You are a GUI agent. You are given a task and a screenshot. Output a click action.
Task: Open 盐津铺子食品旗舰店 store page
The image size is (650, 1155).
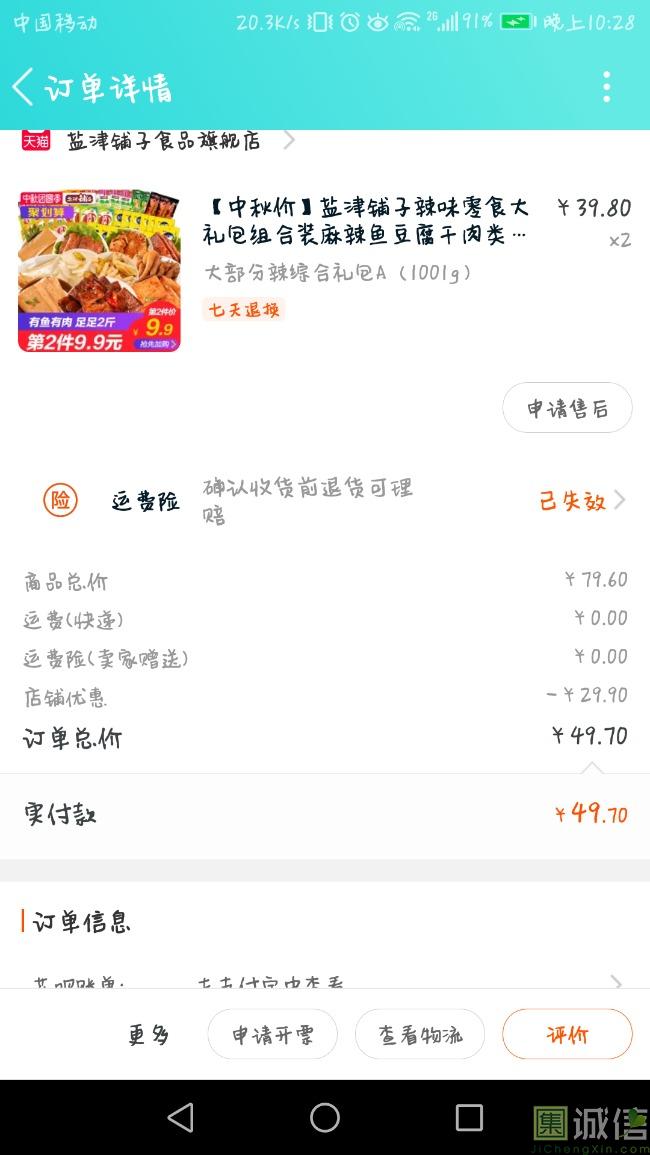click(x=163, y=140)
